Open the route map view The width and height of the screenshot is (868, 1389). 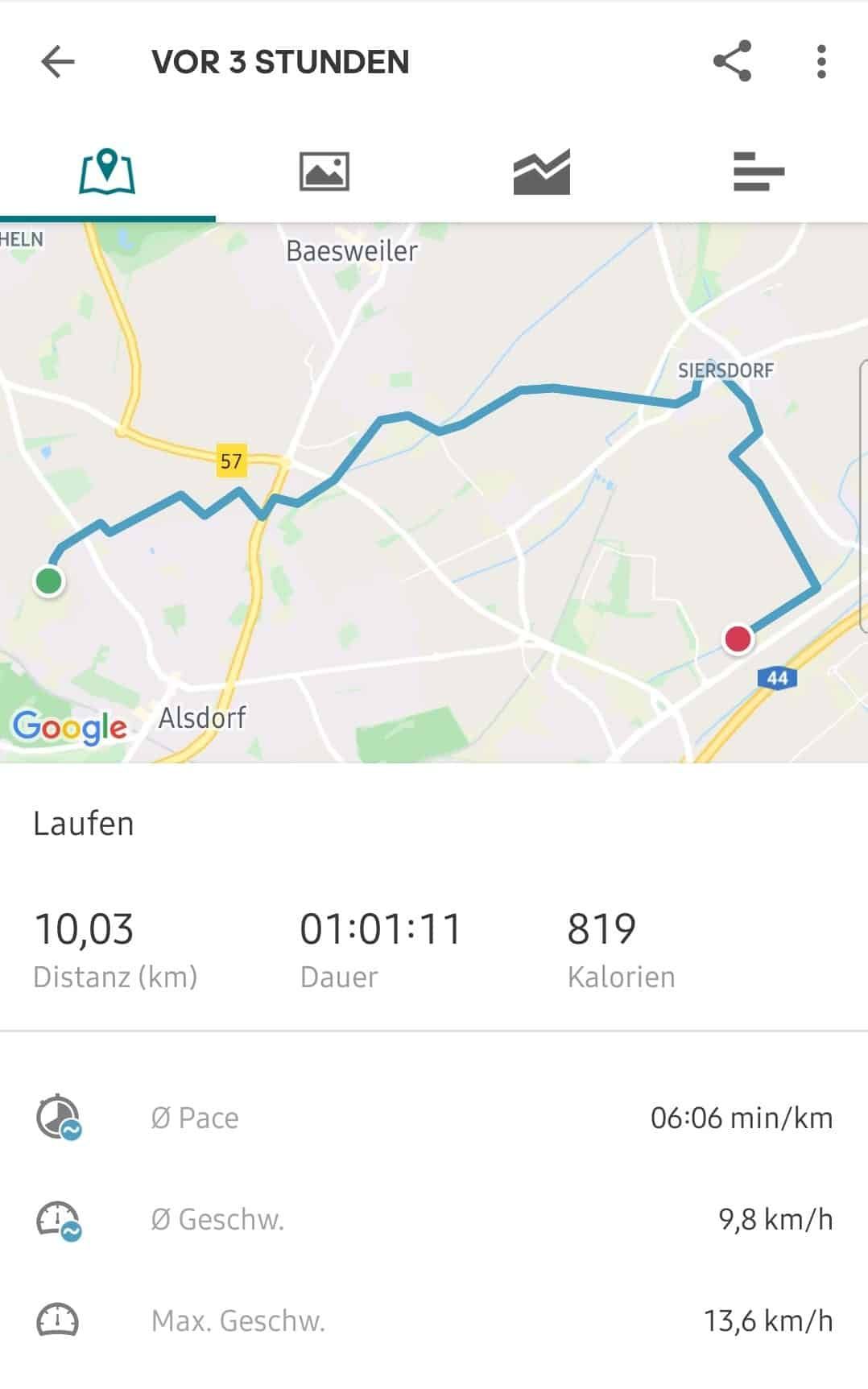tap(435, 491)
